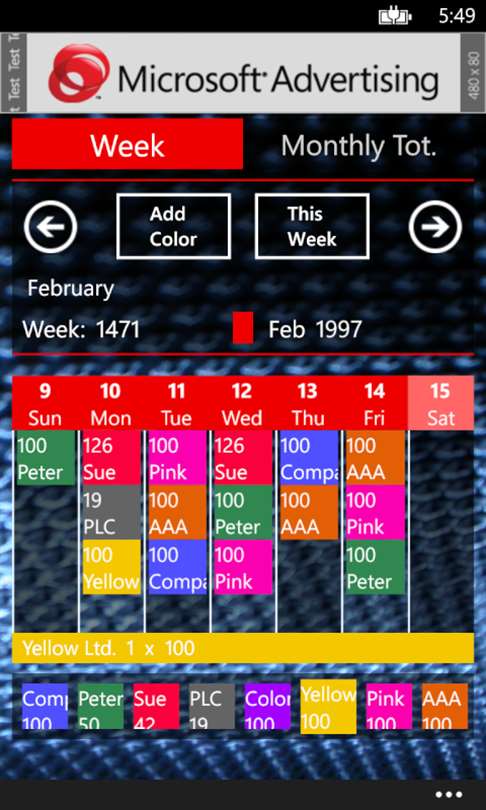Tap the 19 PLC entry on Monday
Image resolution: width=486 pixels, height=810 pixels.
(x=112, y=512)
